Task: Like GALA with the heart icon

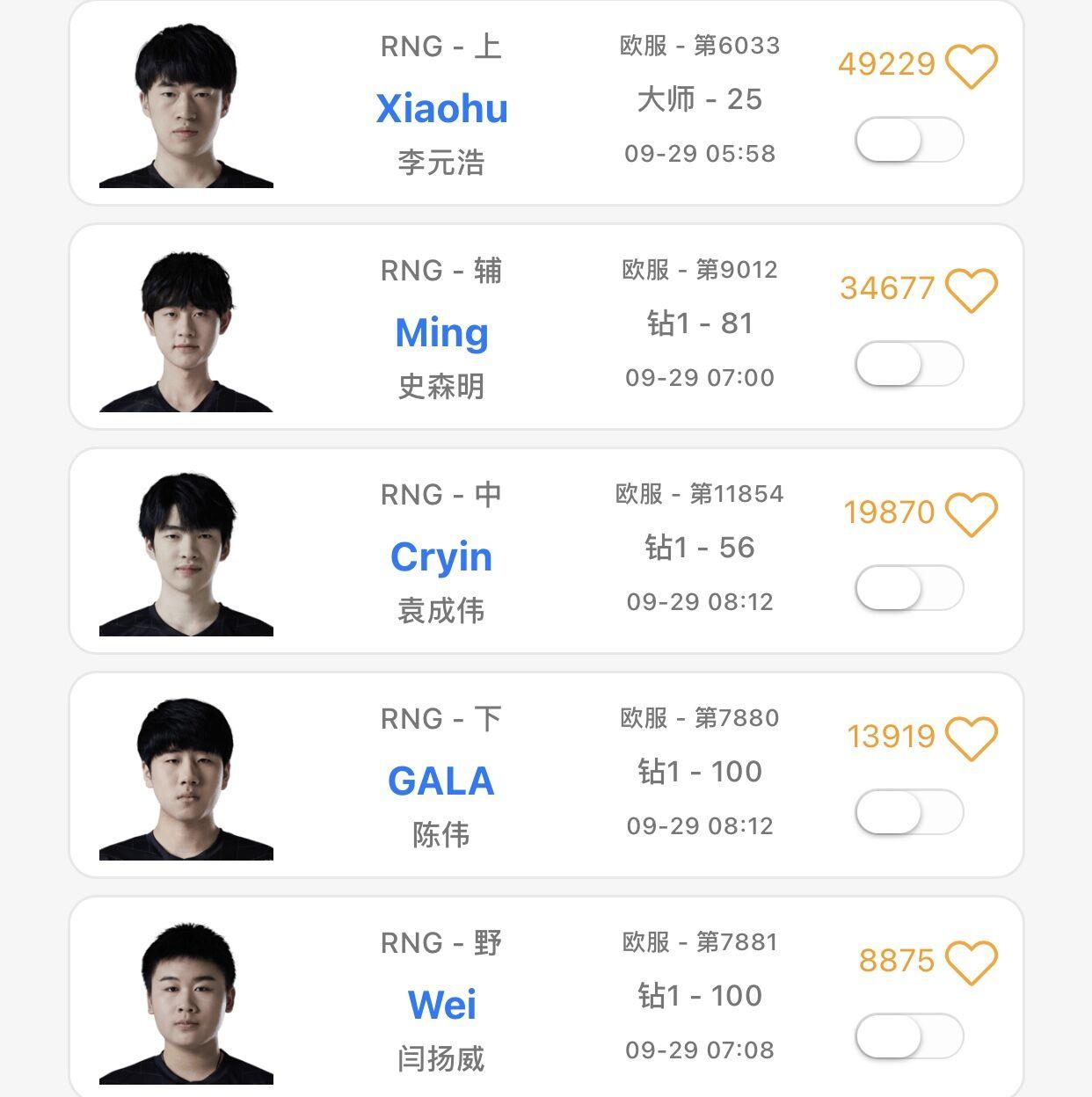Action: pyautogui.click(x=971, y=738)
